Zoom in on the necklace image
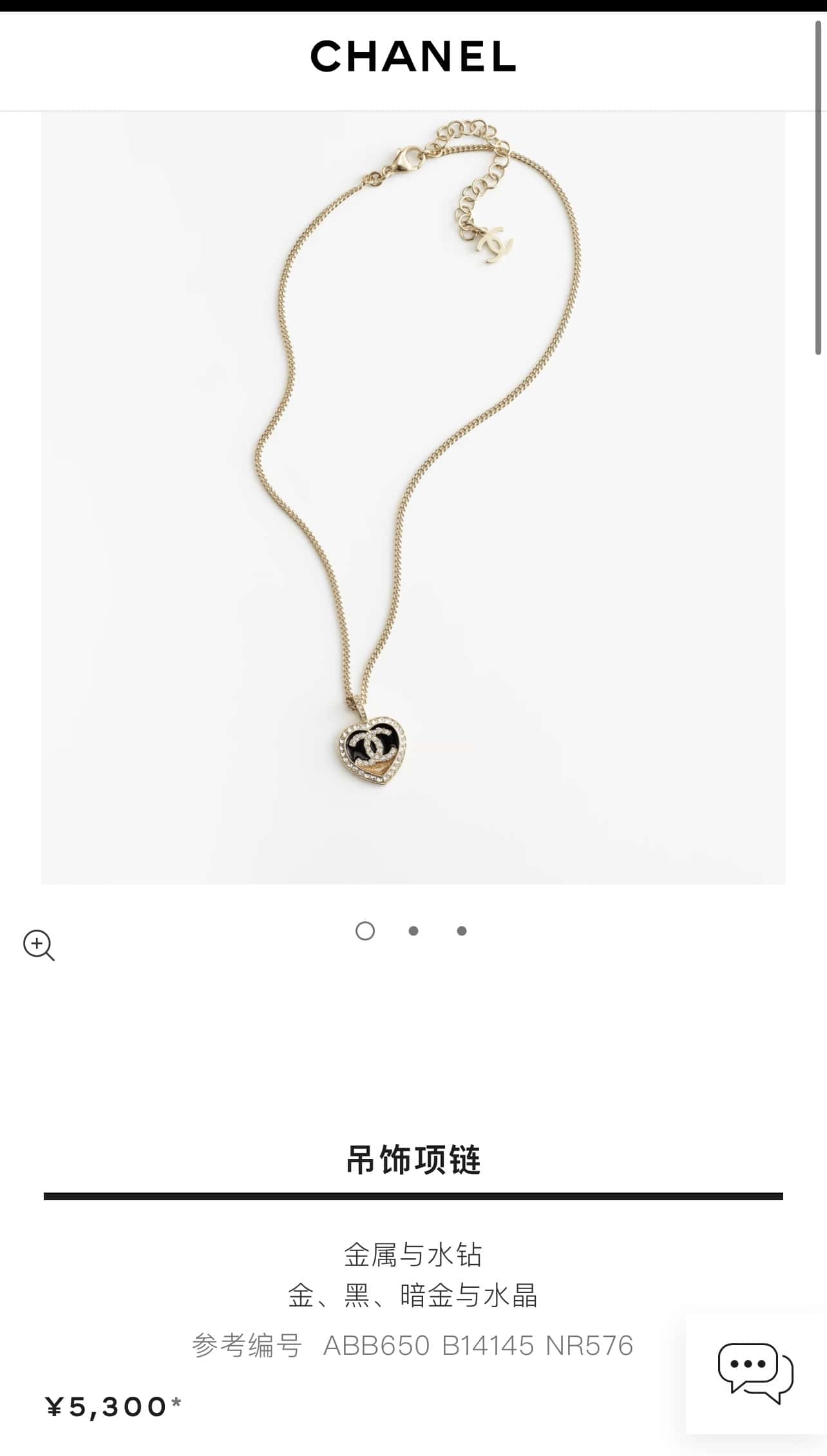This screenshot has width=827, height=1456. pyautogui.click(x=39, y=945)
